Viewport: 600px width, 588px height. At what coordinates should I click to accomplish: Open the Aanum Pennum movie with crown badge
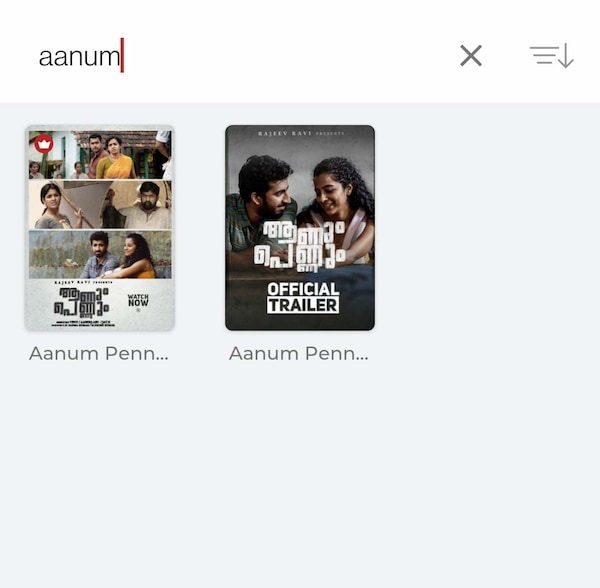tap(100, 229)
